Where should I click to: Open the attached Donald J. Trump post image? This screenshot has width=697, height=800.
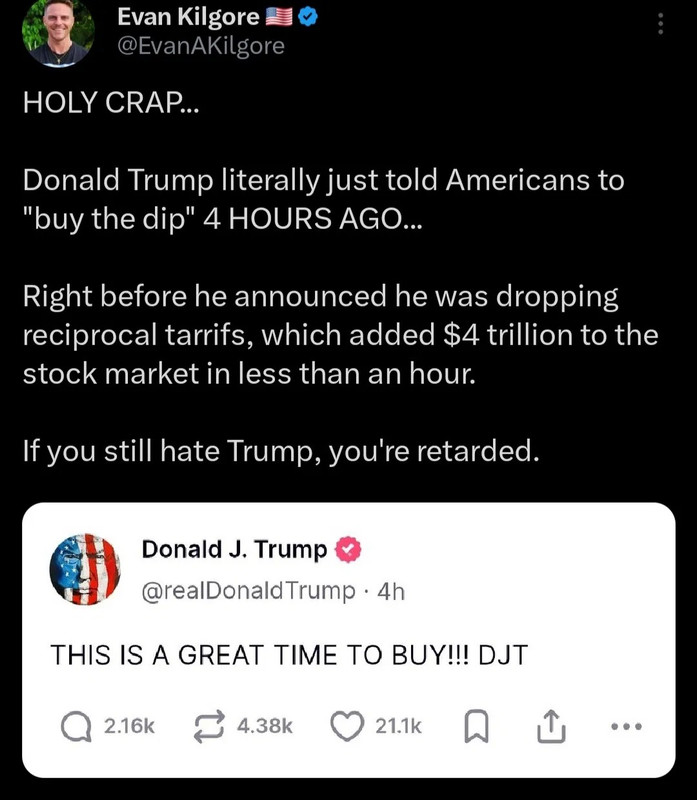(348, 640)
